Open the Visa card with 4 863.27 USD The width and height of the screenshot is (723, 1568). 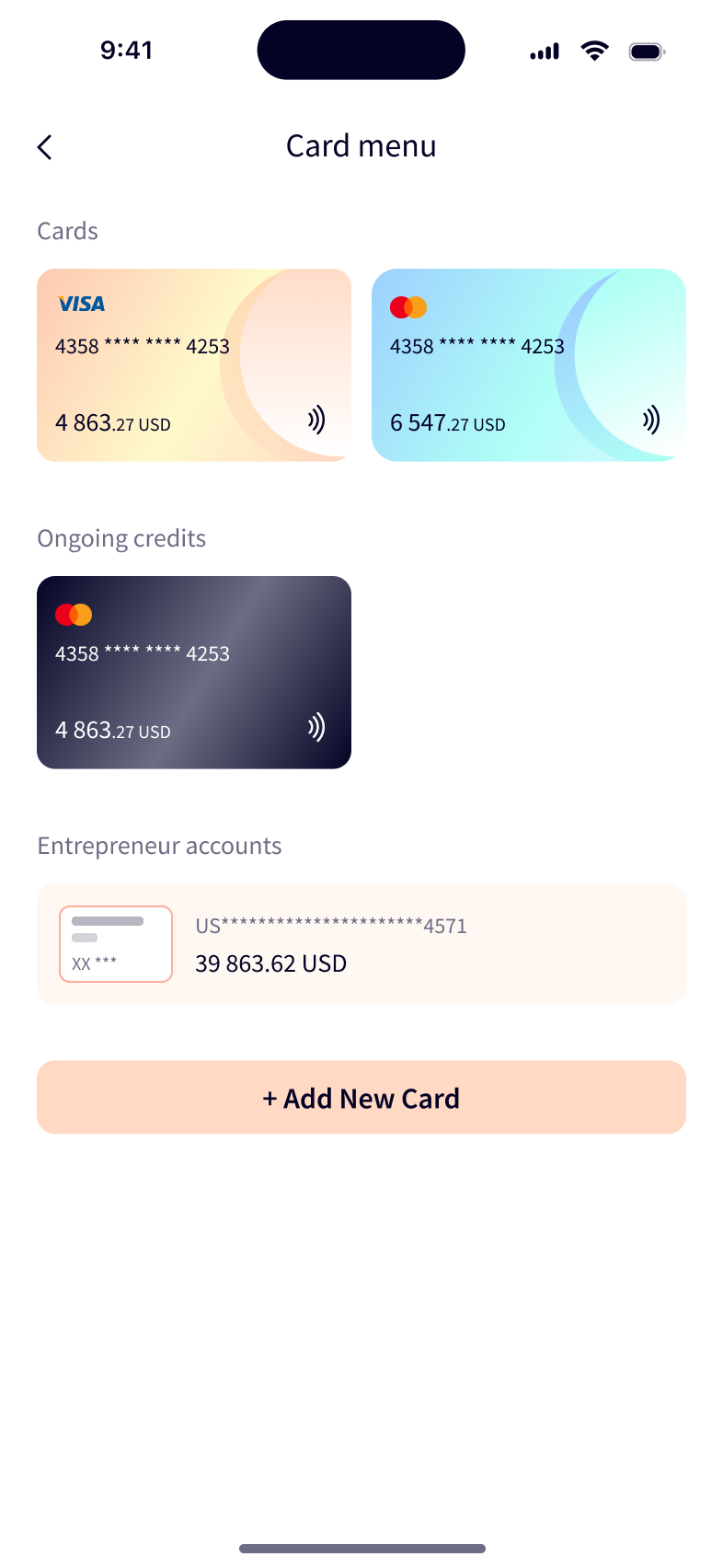(194, 365)
